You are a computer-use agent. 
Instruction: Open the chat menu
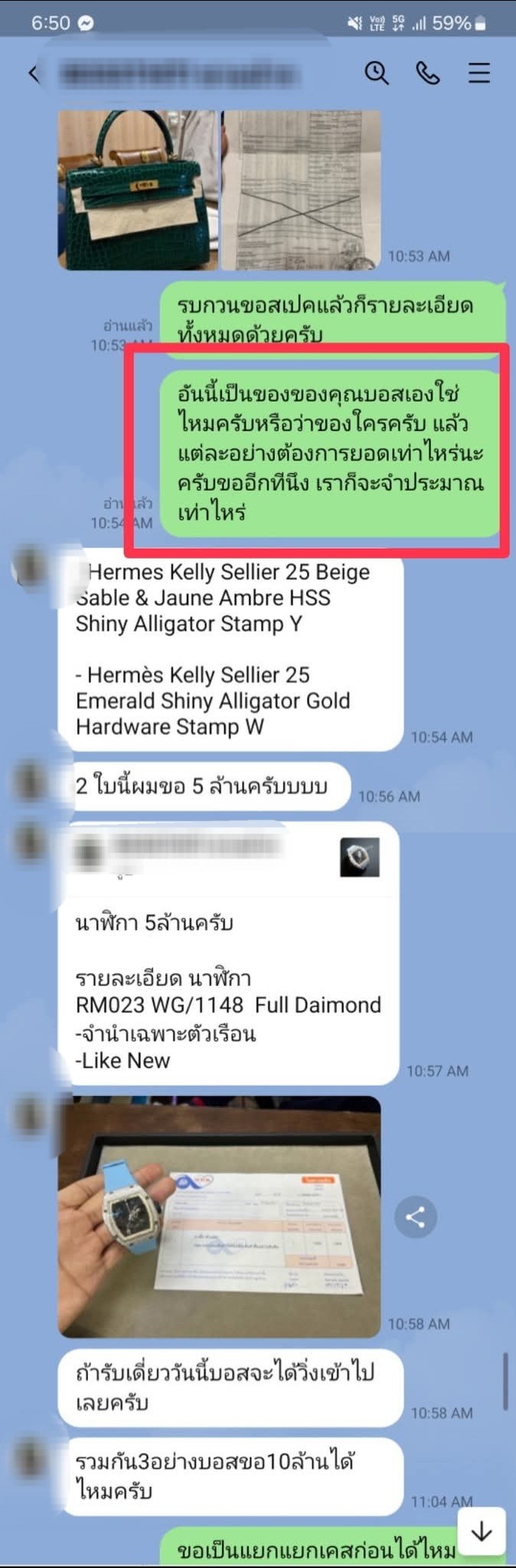coord(479,73)
